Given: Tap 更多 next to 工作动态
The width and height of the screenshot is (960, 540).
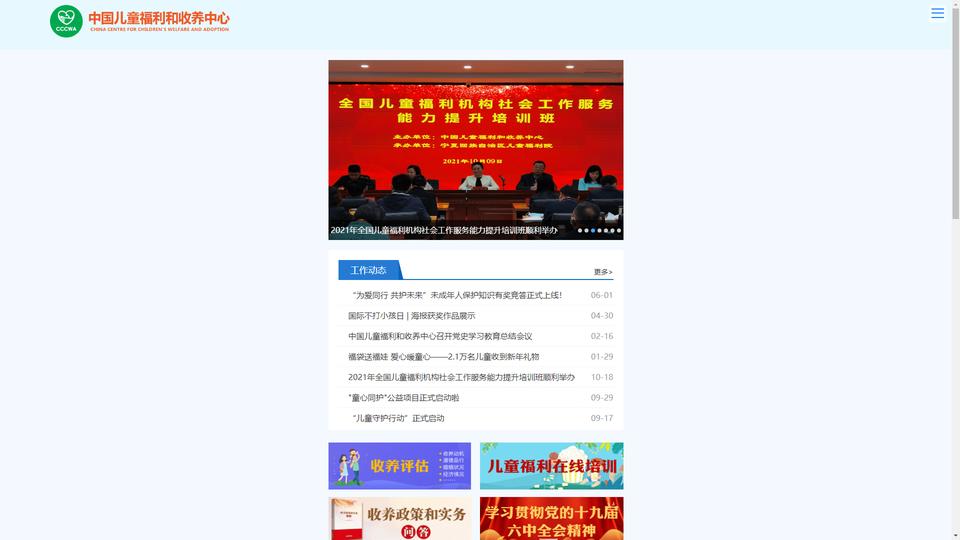Looking at the screenshot, I should (x=602, y=271).
